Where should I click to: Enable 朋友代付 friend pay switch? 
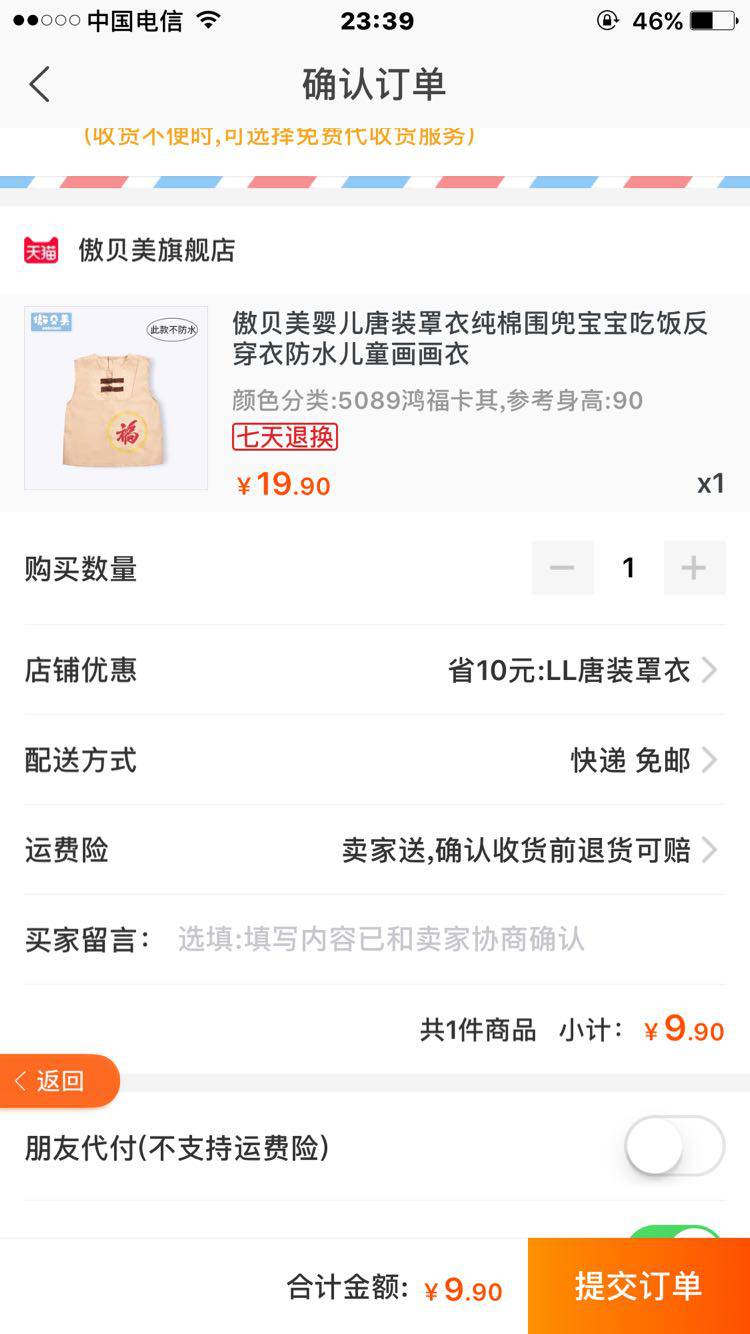[674, 1146]
